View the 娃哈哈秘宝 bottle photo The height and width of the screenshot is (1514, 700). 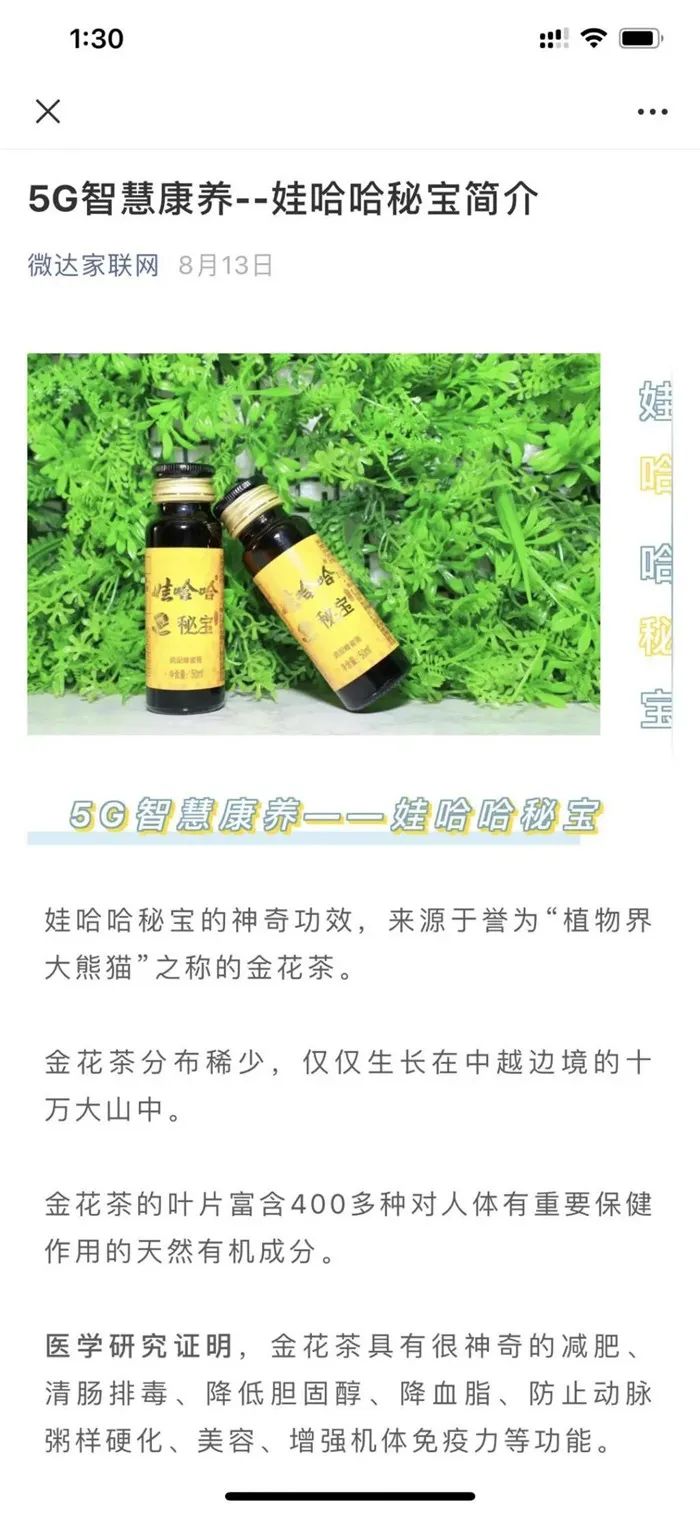click(x=313, y=544)
